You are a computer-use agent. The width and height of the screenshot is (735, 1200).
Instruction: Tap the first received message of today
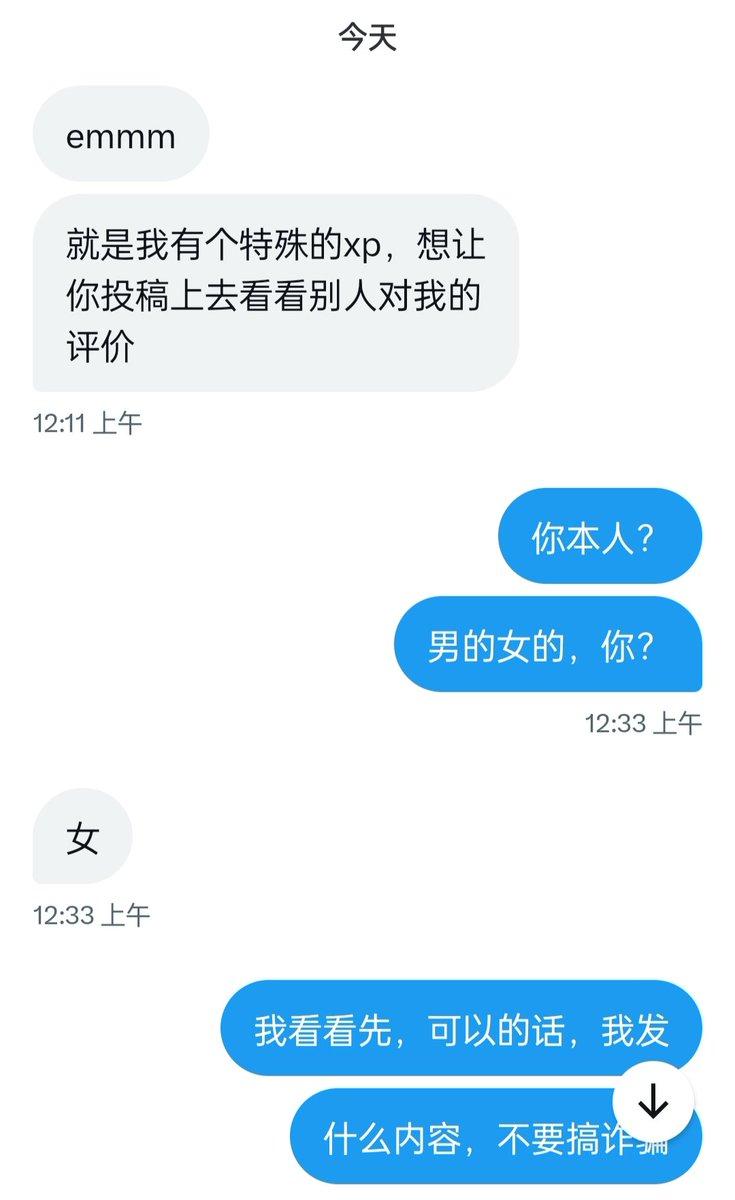120,134
